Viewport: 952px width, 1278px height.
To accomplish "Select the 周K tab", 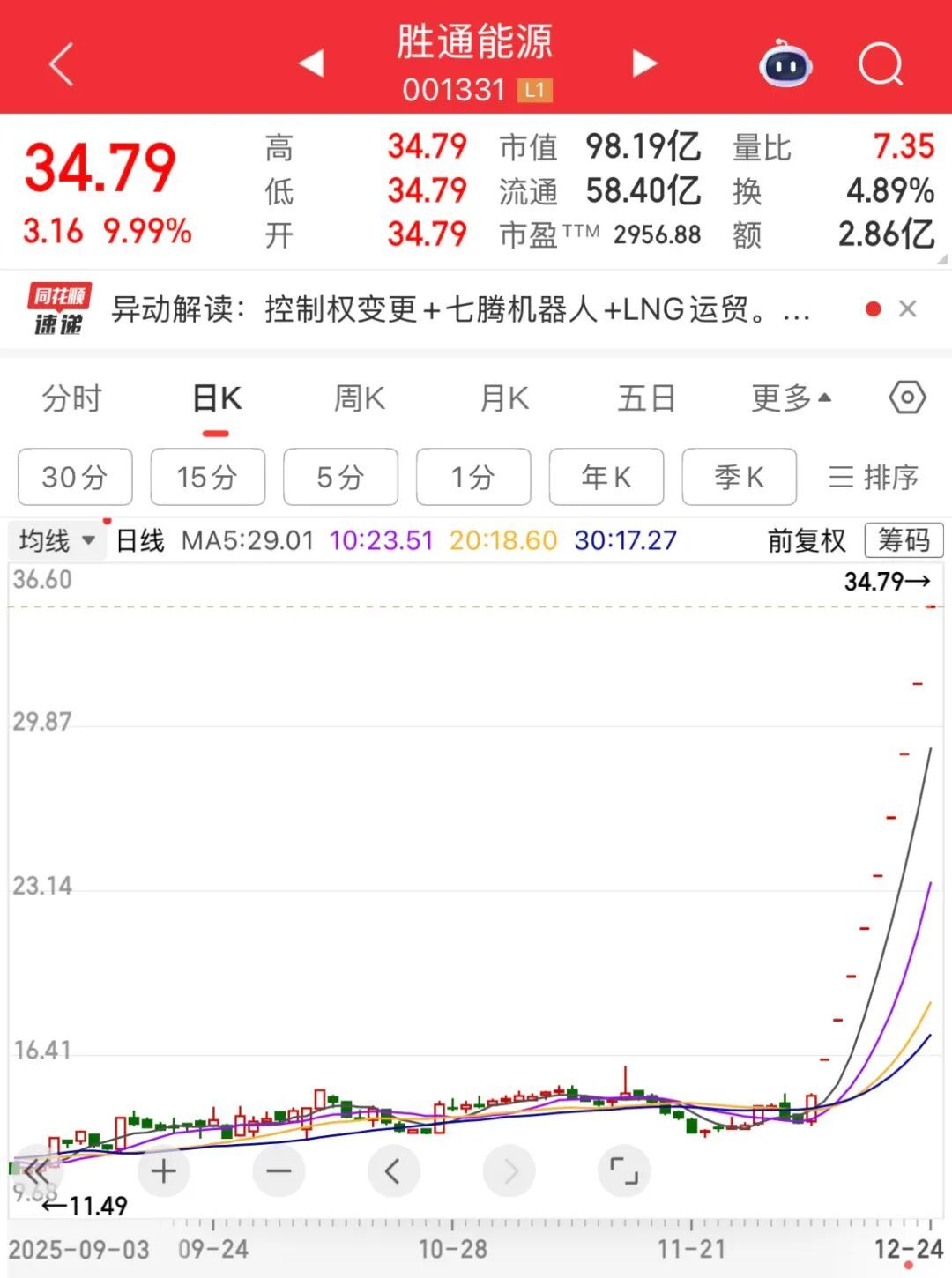I will pos(359,398).
